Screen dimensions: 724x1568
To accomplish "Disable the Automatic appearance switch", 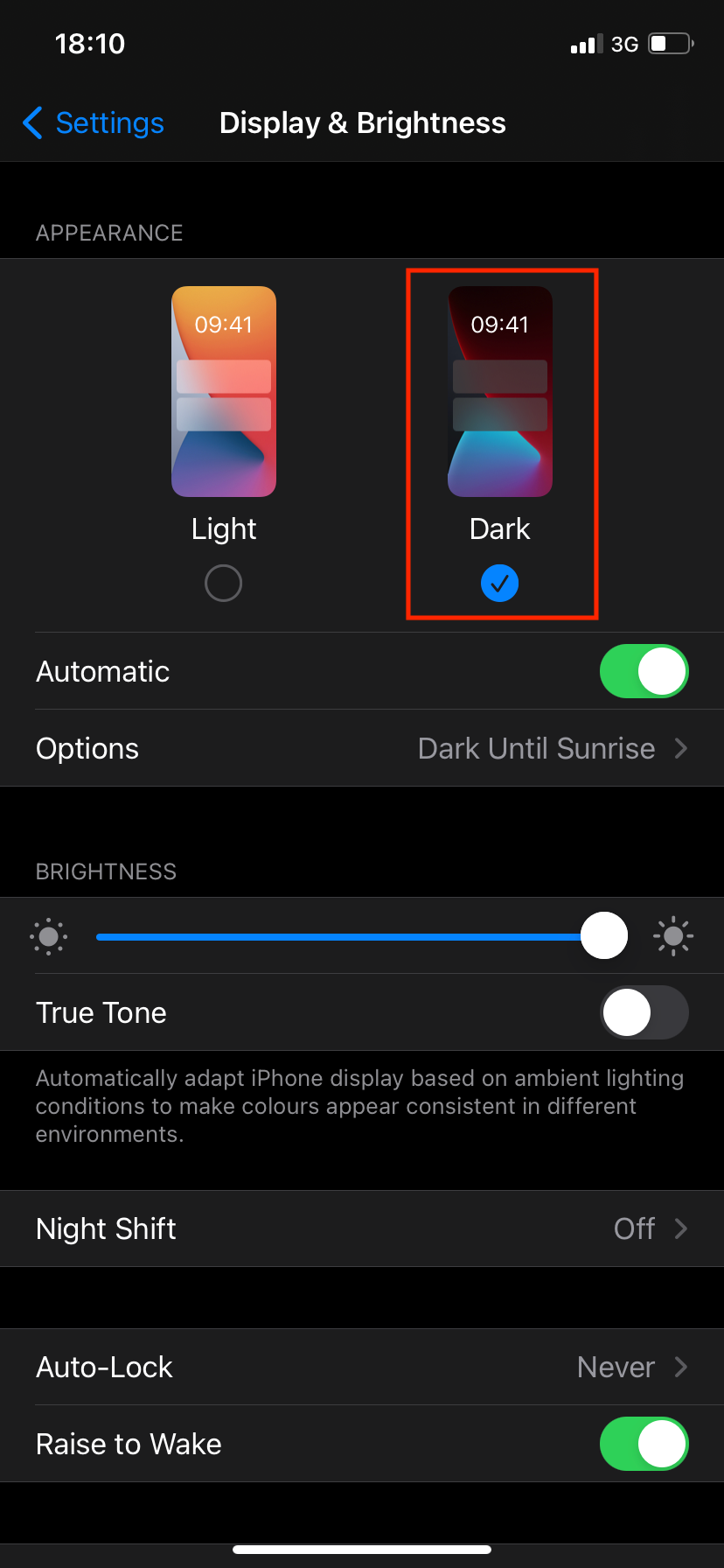I will [x=644, y=671].
